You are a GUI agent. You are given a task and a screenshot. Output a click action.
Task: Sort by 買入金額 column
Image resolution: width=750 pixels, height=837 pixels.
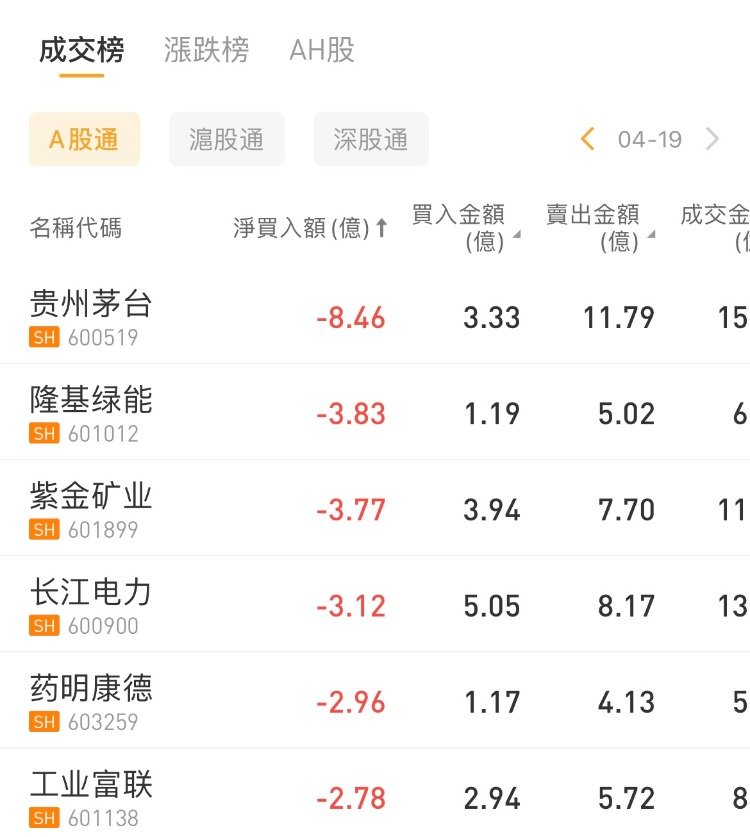(464, 228)
